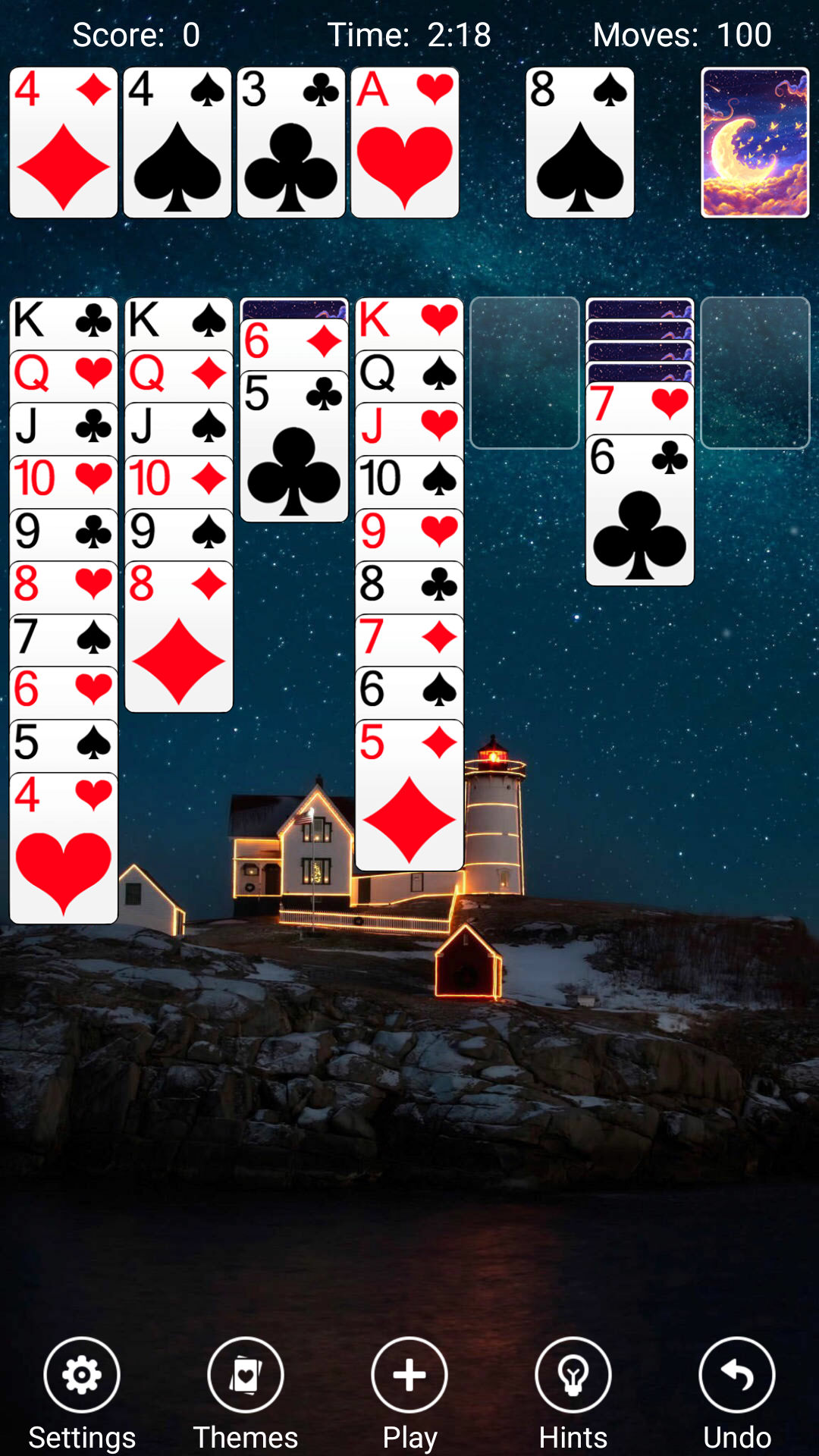Click the 3 of clubs foundation card
Viewport: 819px width, 1456px height.
coord(290,143)
